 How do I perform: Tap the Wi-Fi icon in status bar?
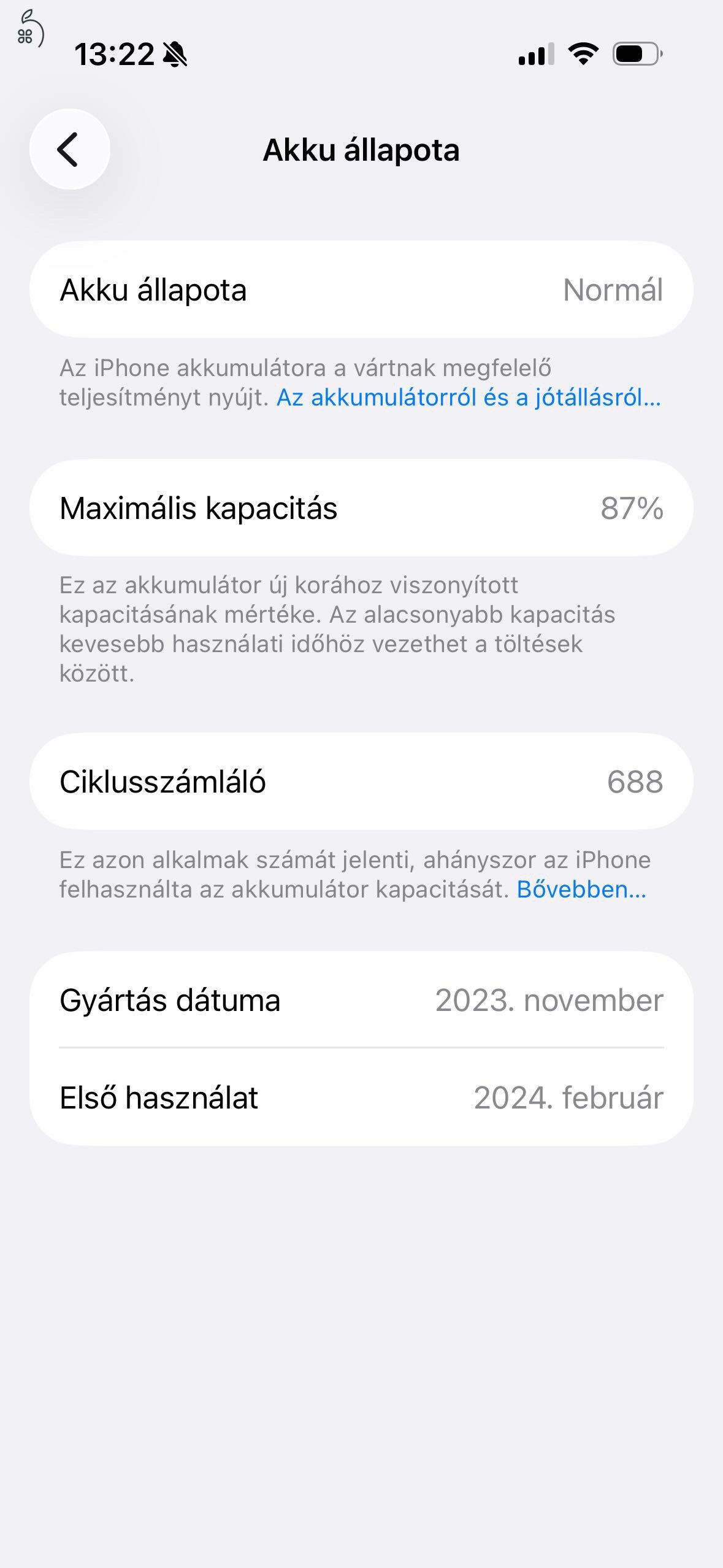pyautogui.click(x=581, y=55)
